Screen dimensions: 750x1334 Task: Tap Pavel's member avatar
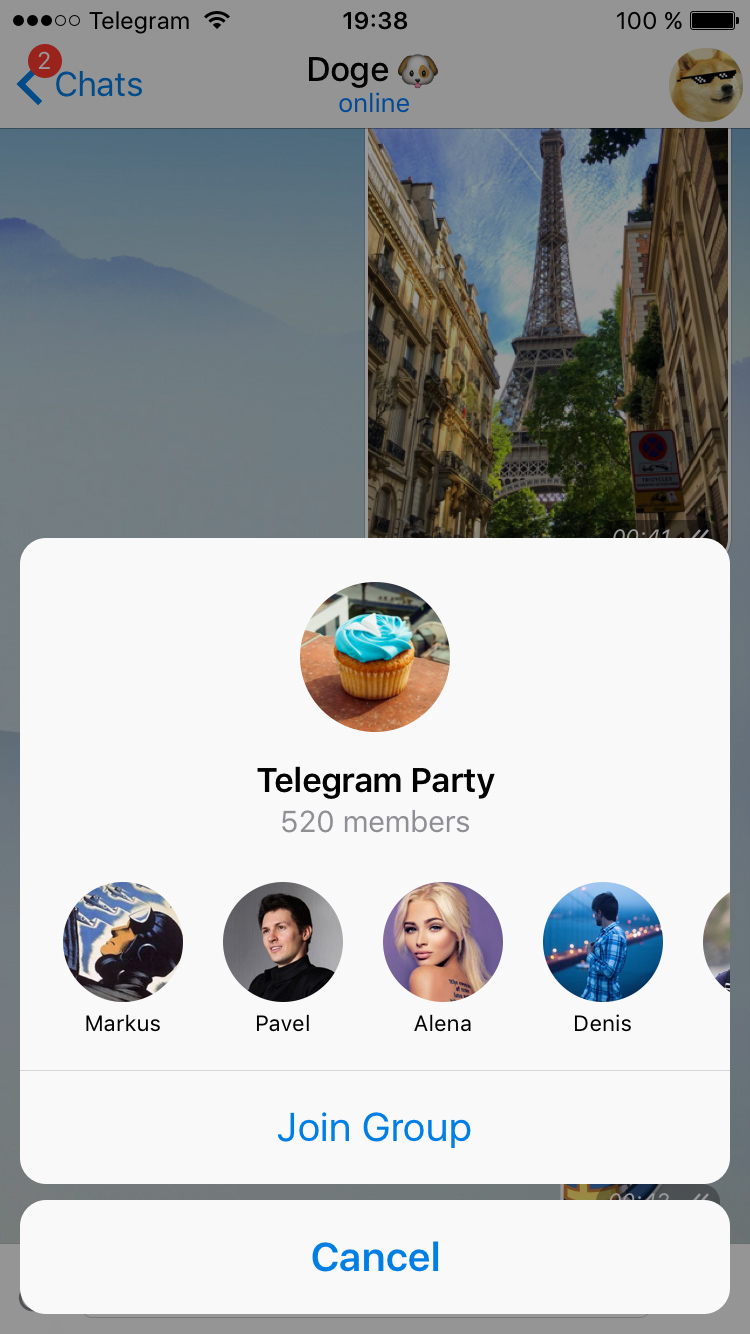tap(283, 942)
